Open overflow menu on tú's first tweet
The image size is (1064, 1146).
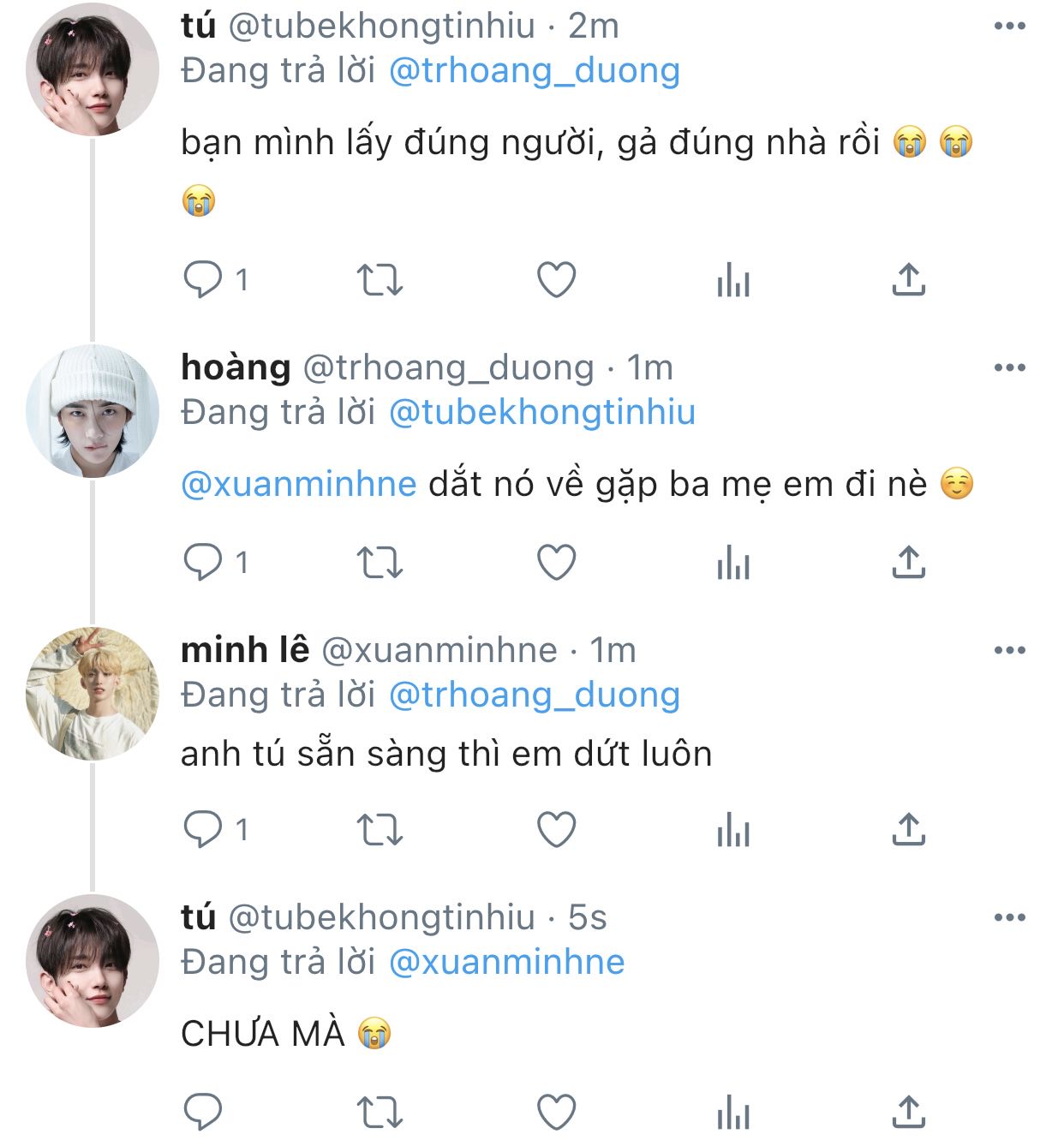1009,27
